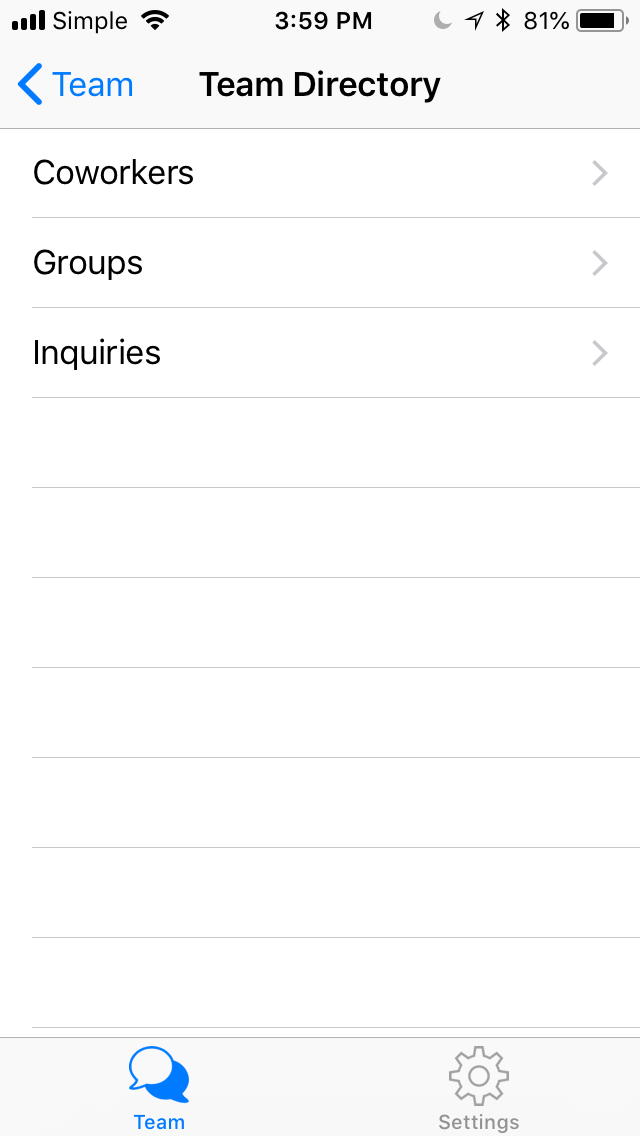The height and width of the screenshot is (1136, 640).
Task: Select the Team tab
Action: 159,1088
